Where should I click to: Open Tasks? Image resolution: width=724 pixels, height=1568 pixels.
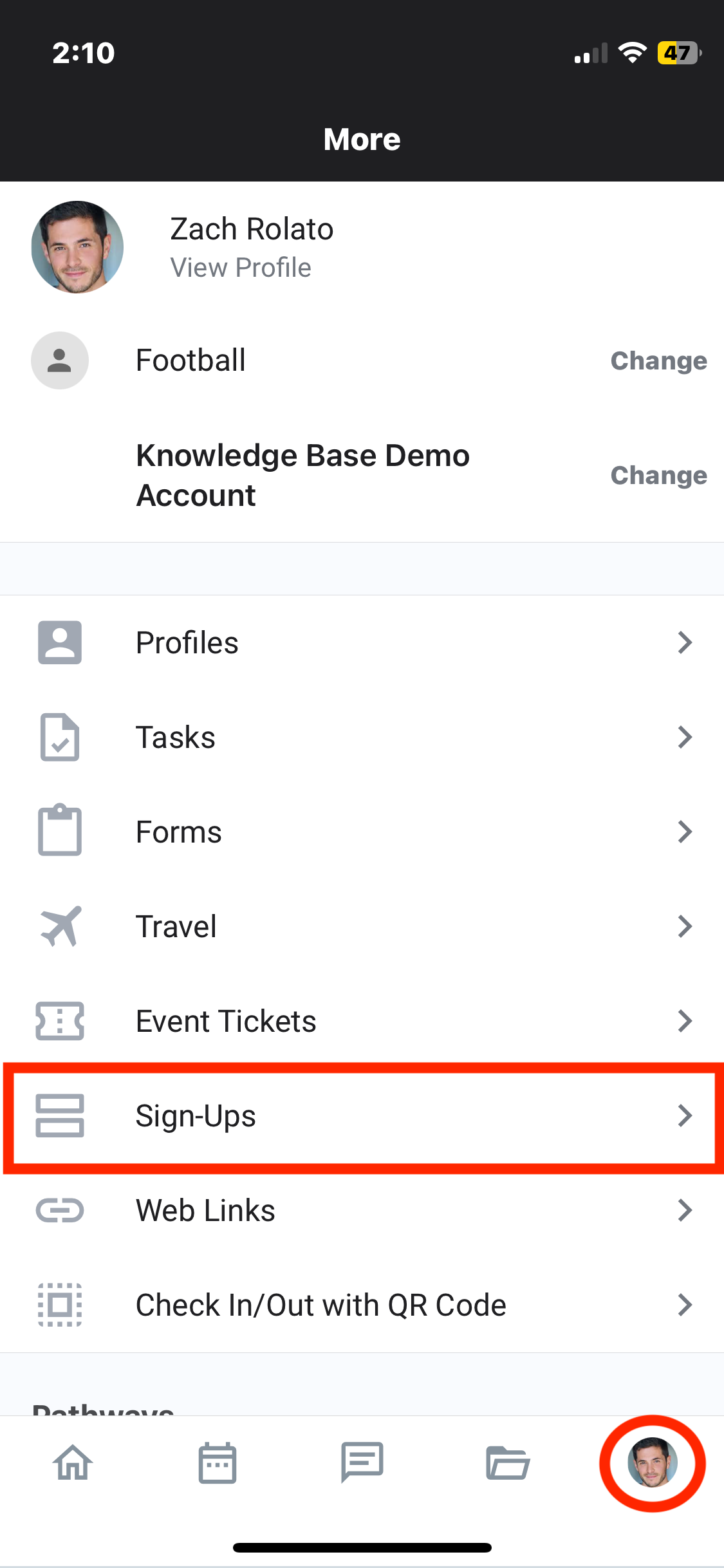coord(362,737)
